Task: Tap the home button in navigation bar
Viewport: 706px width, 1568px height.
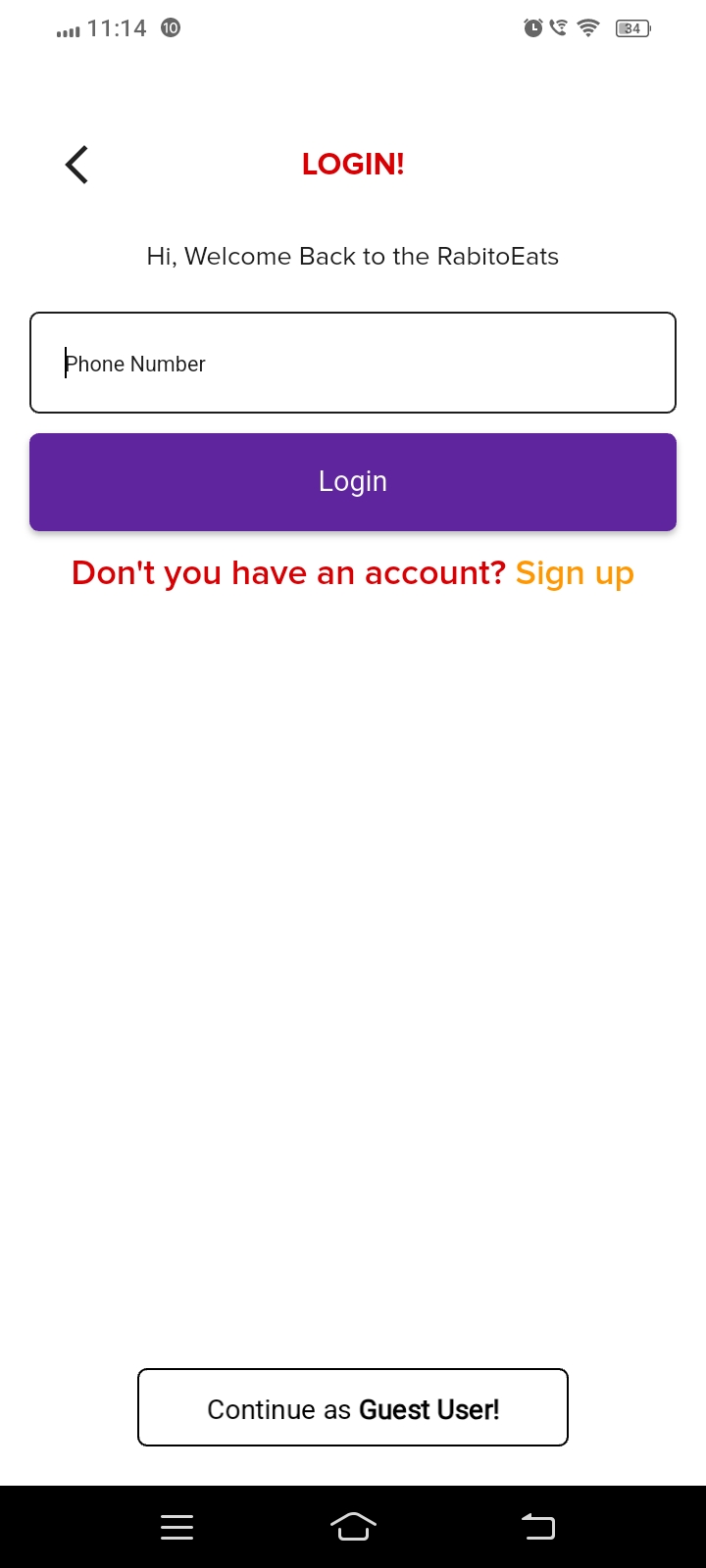Action: point(353,1526)
